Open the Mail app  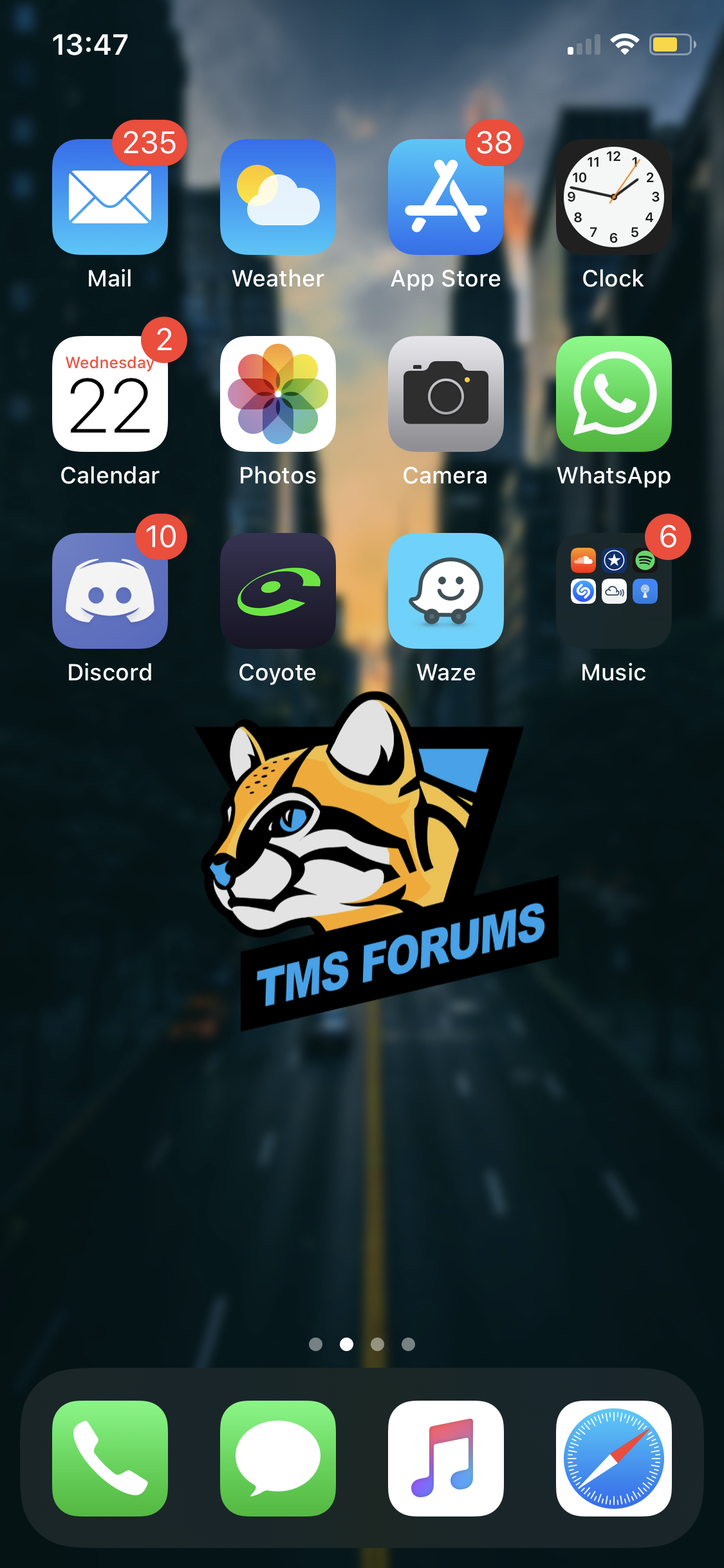110,197
